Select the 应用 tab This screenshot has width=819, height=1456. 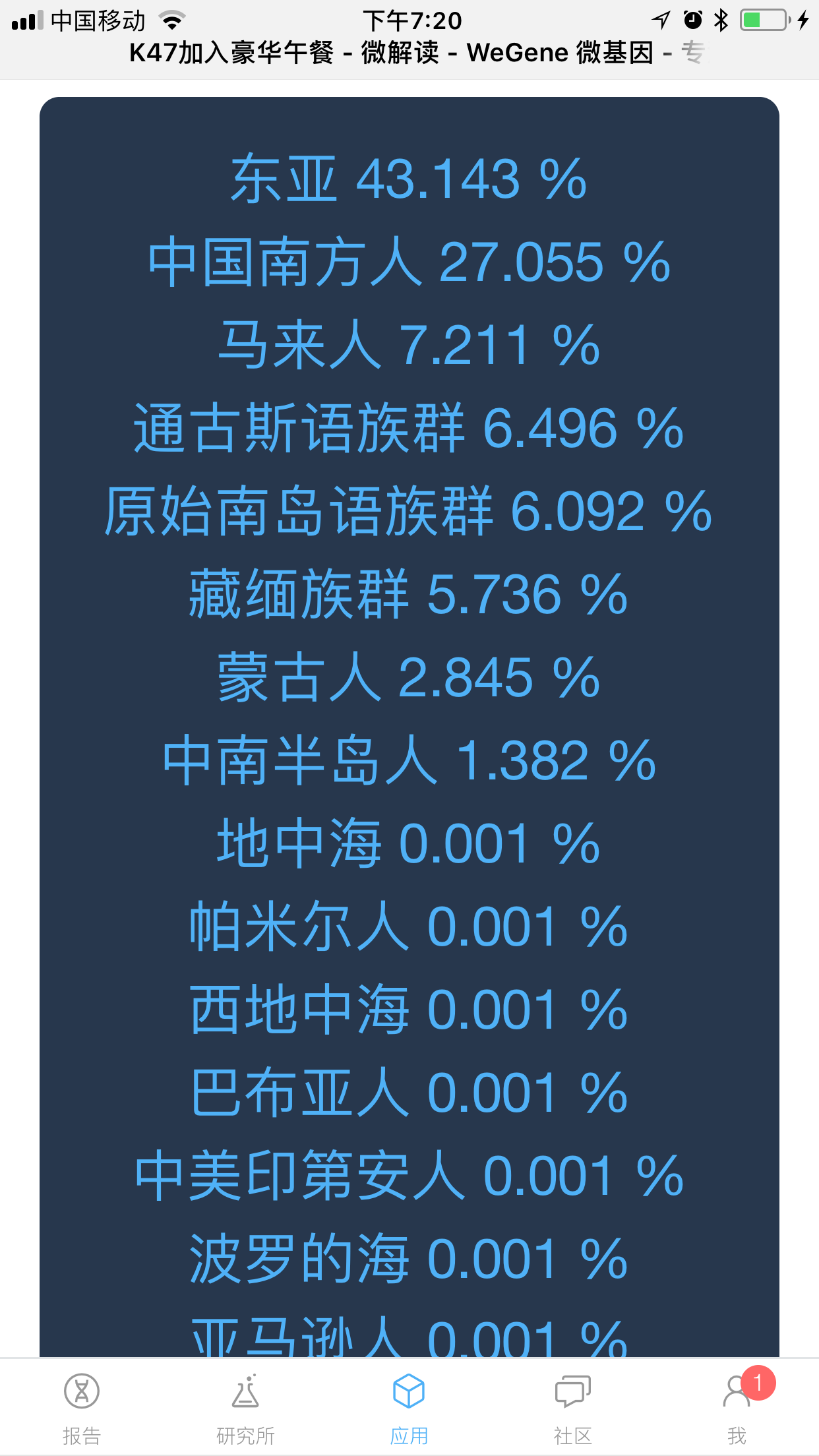[409, 1408]
